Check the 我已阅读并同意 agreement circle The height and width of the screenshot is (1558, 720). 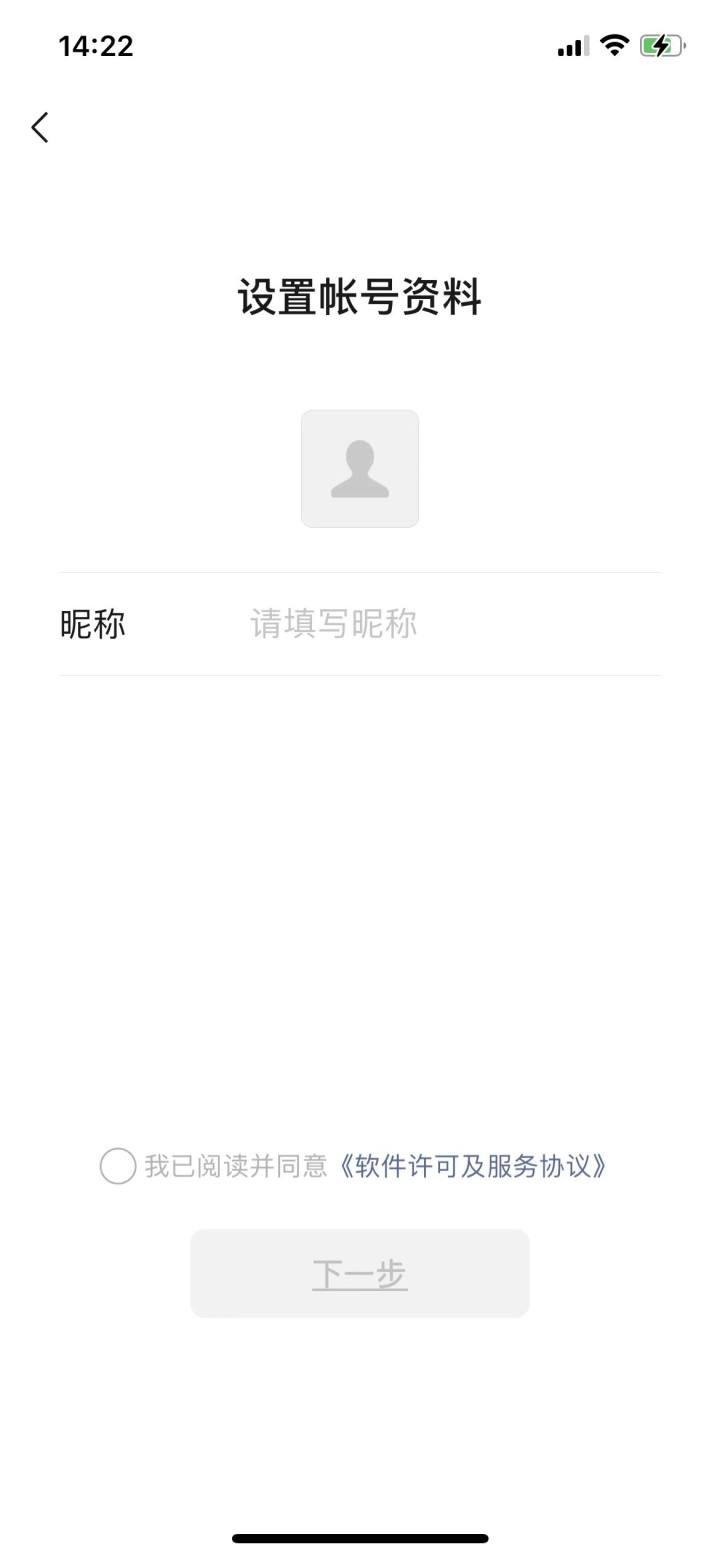point(118,1166)
